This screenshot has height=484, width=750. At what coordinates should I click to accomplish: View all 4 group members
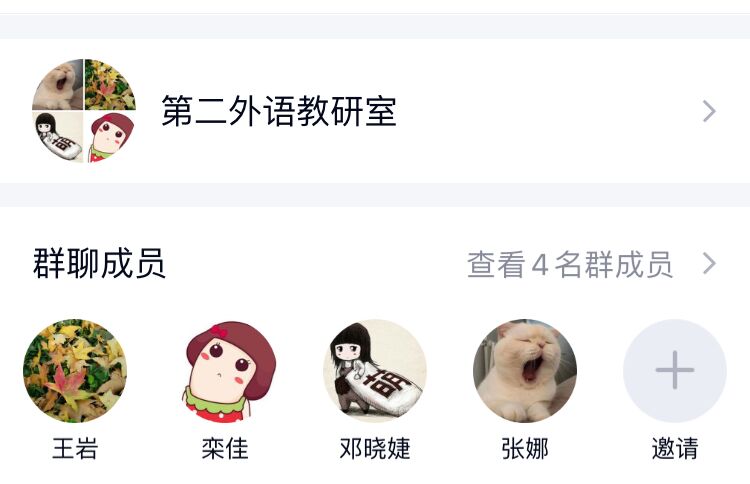[590, 265]
